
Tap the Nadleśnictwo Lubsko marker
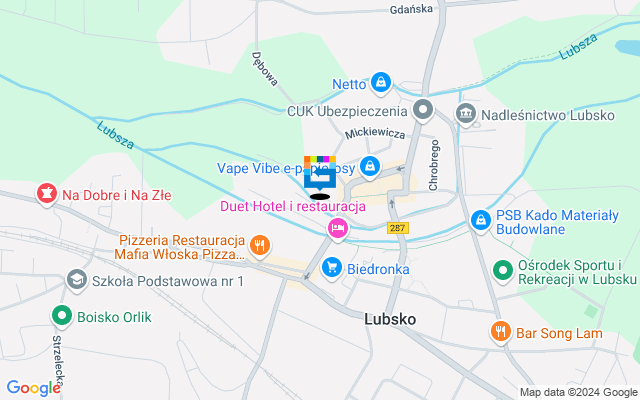click(x=465, y=115)
